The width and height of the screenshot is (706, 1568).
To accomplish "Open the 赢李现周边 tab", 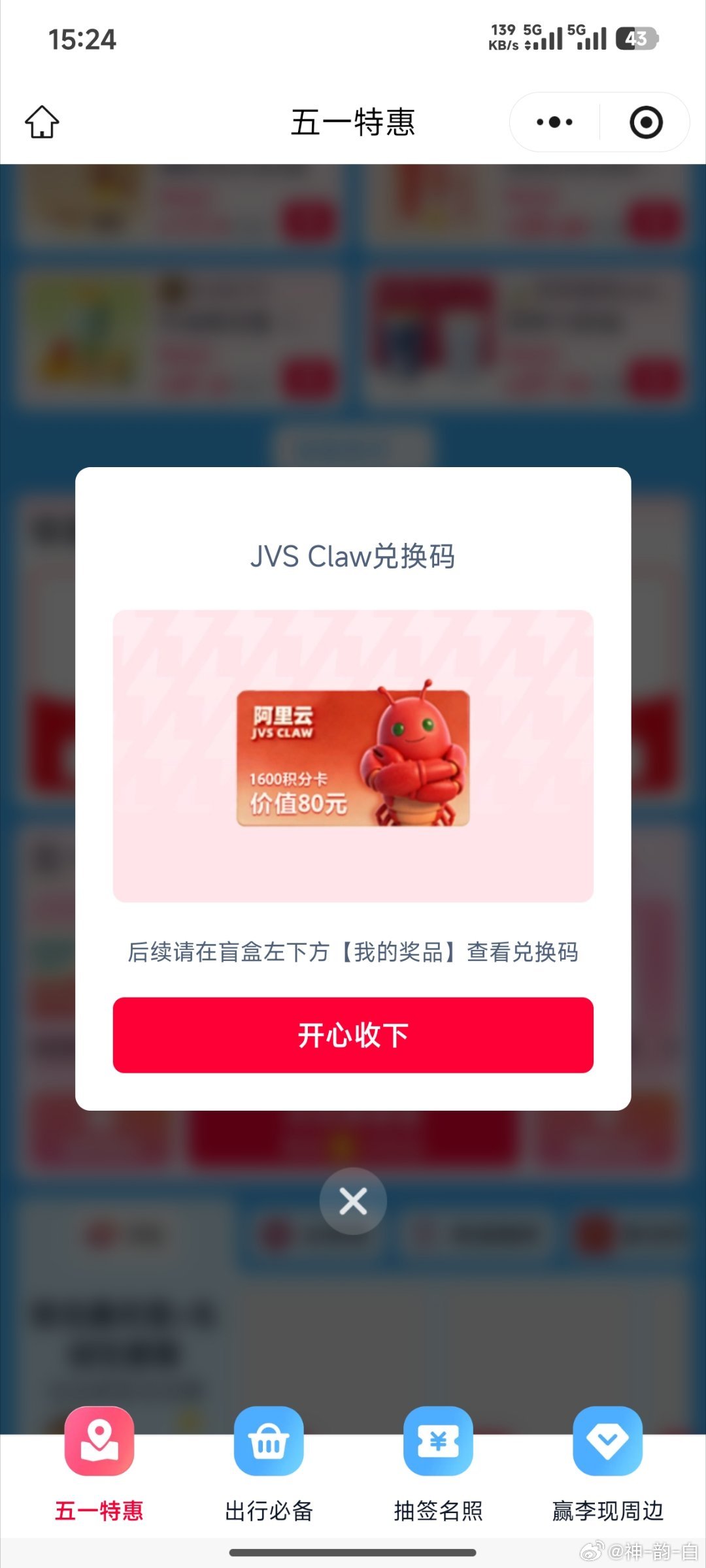I will coord(607,1465).
